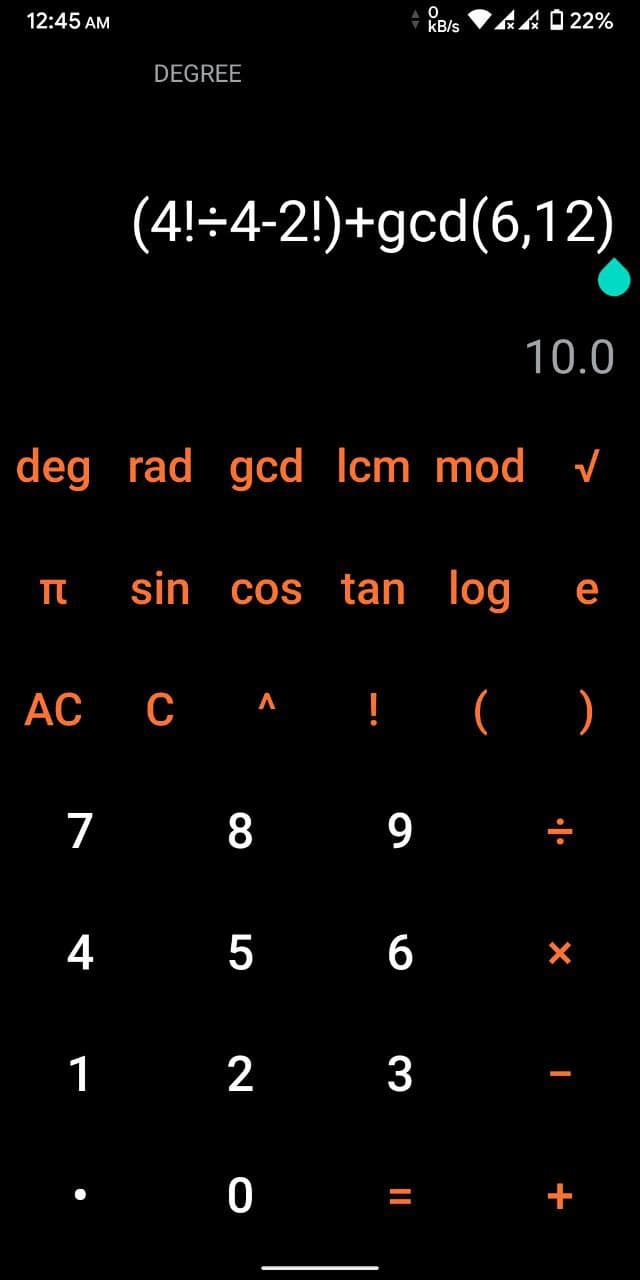Clear everything with AC

pos(53,711)
